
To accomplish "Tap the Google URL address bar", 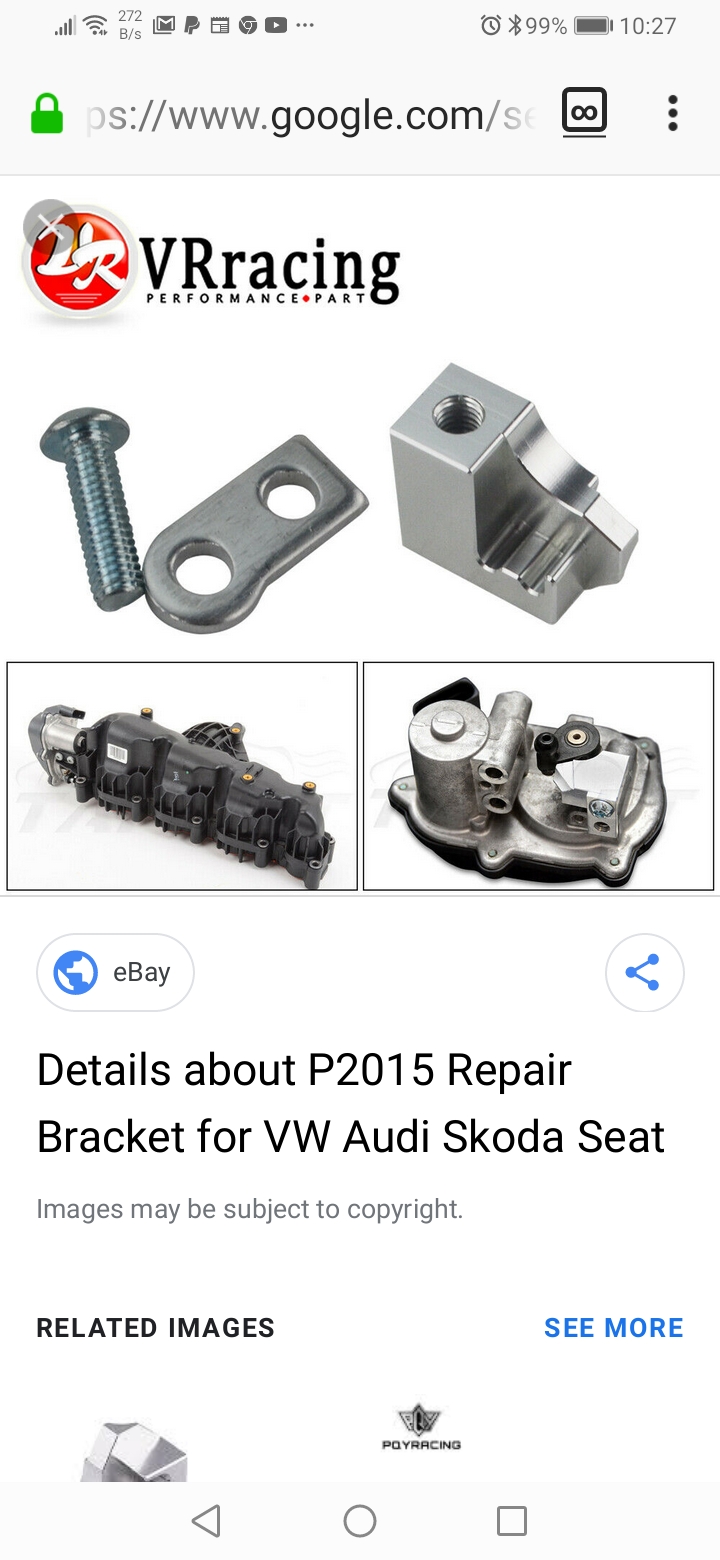I will tap(310, 115).
